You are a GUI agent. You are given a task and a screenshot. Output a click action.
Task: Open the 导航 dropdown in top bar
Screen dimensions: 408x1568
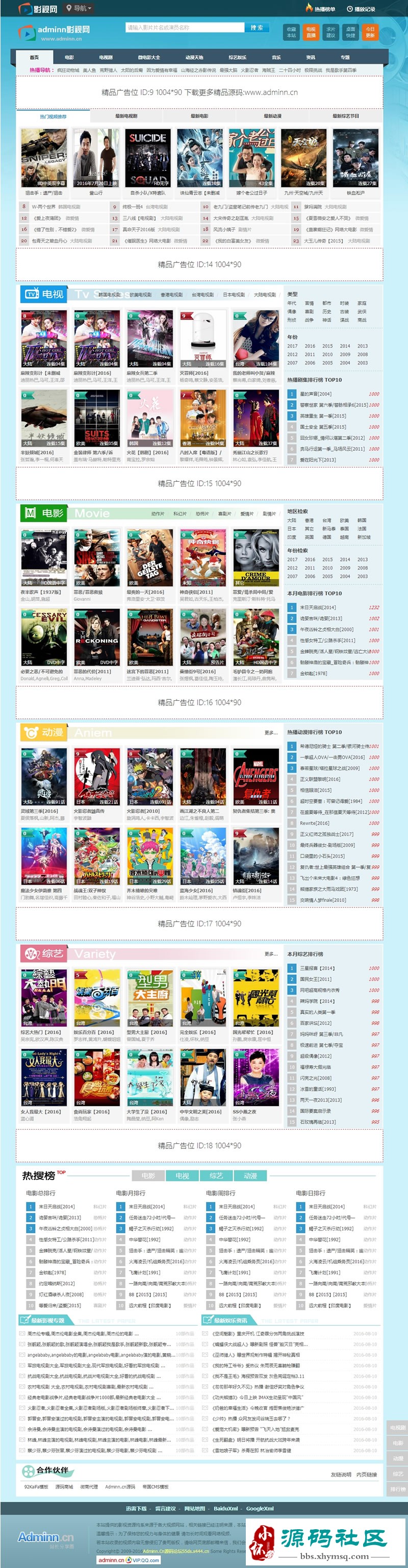pyautogui.click(x=79, y=9)
